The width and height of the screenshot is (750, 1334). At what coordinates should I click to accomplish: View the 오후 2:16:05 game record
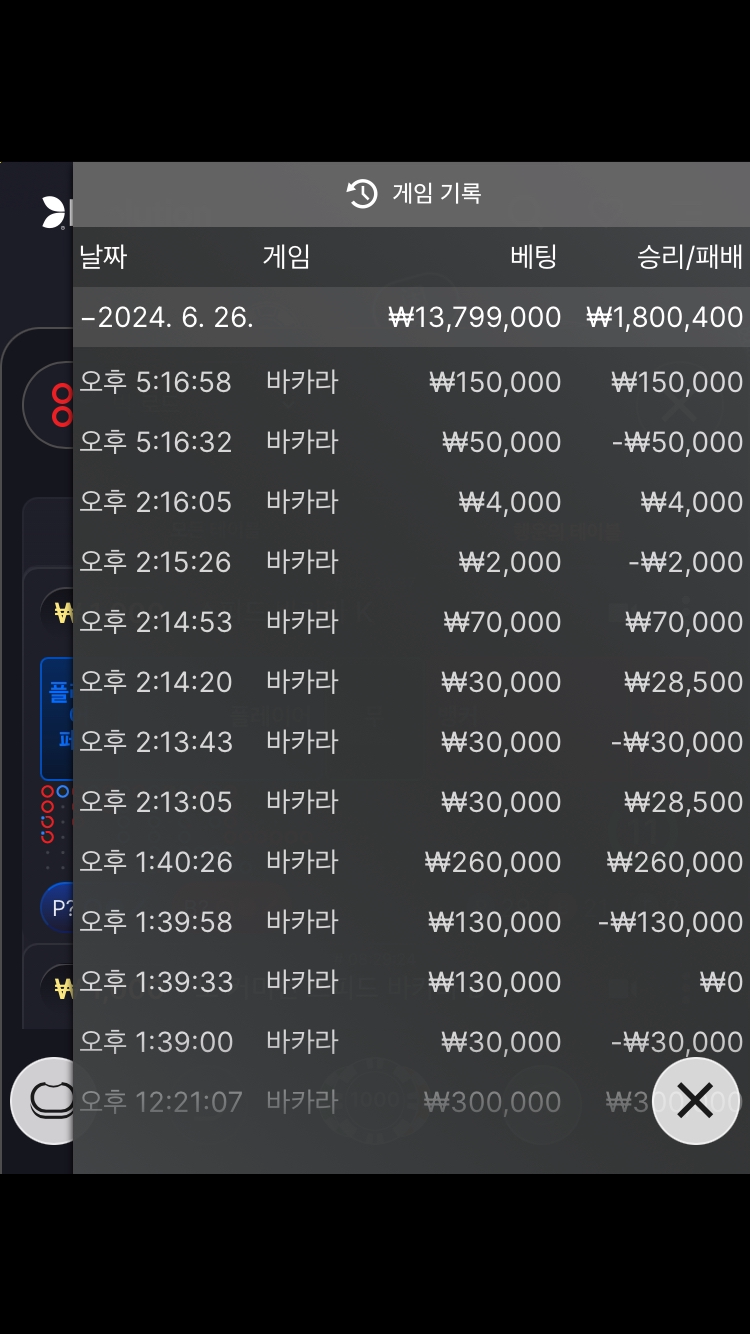click(x=411, y=502)
